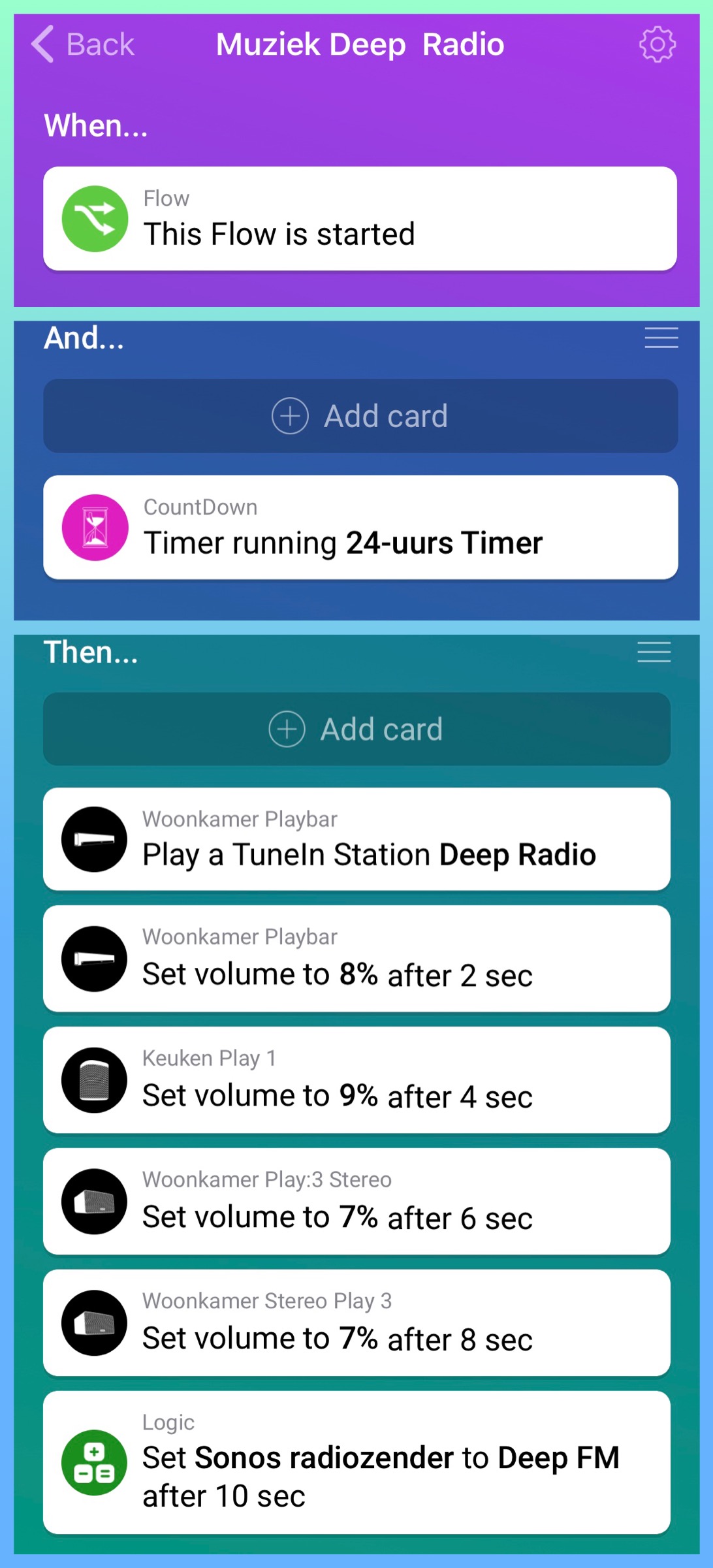Viewport: 713px width, 1568px height.
Task: Edit Keuken Play 1 volume 9% card
Action: (x=356, y=1080)
